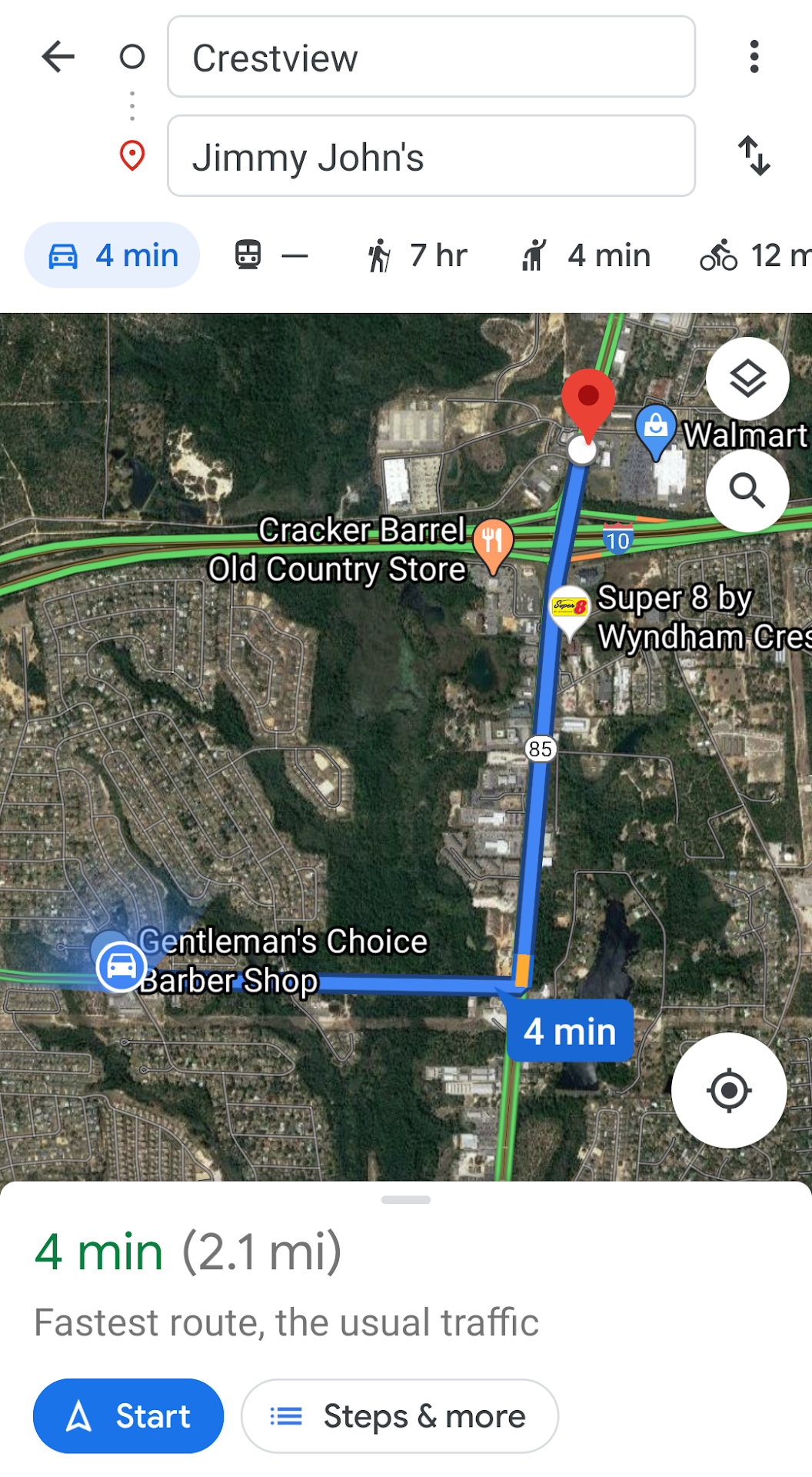
Task: Open the three-dot overflow menu
Action: 754,57
